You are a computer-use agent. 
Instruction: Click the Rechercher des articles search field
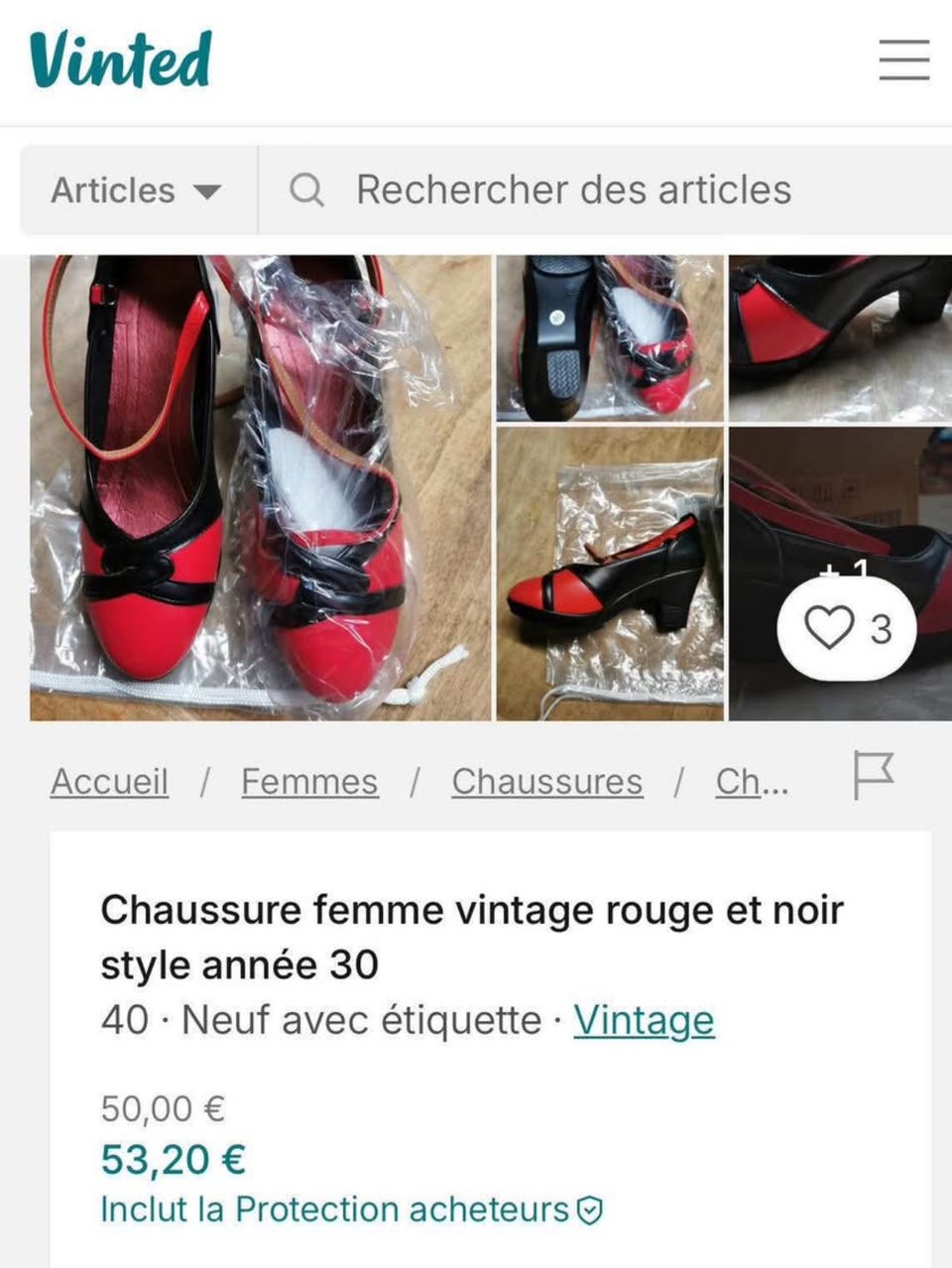pyautogui.click(x=573, y=190)
